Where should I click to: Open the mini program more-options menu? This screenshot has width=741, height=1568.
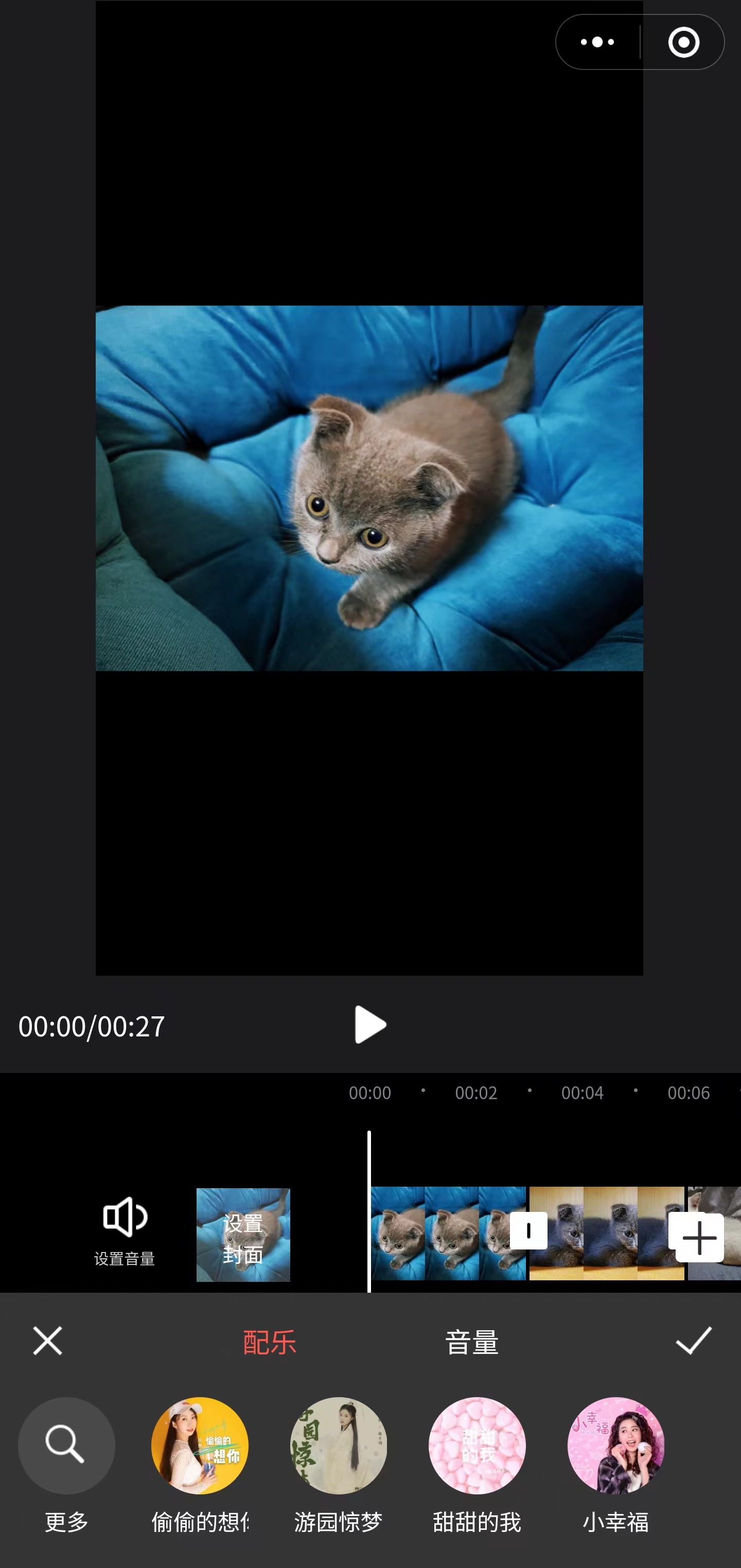597,42
